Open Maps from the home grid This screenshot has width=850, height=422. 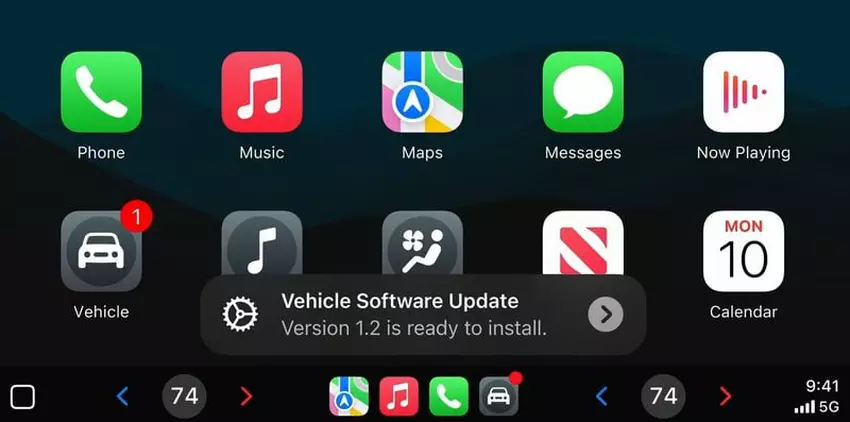422,92
